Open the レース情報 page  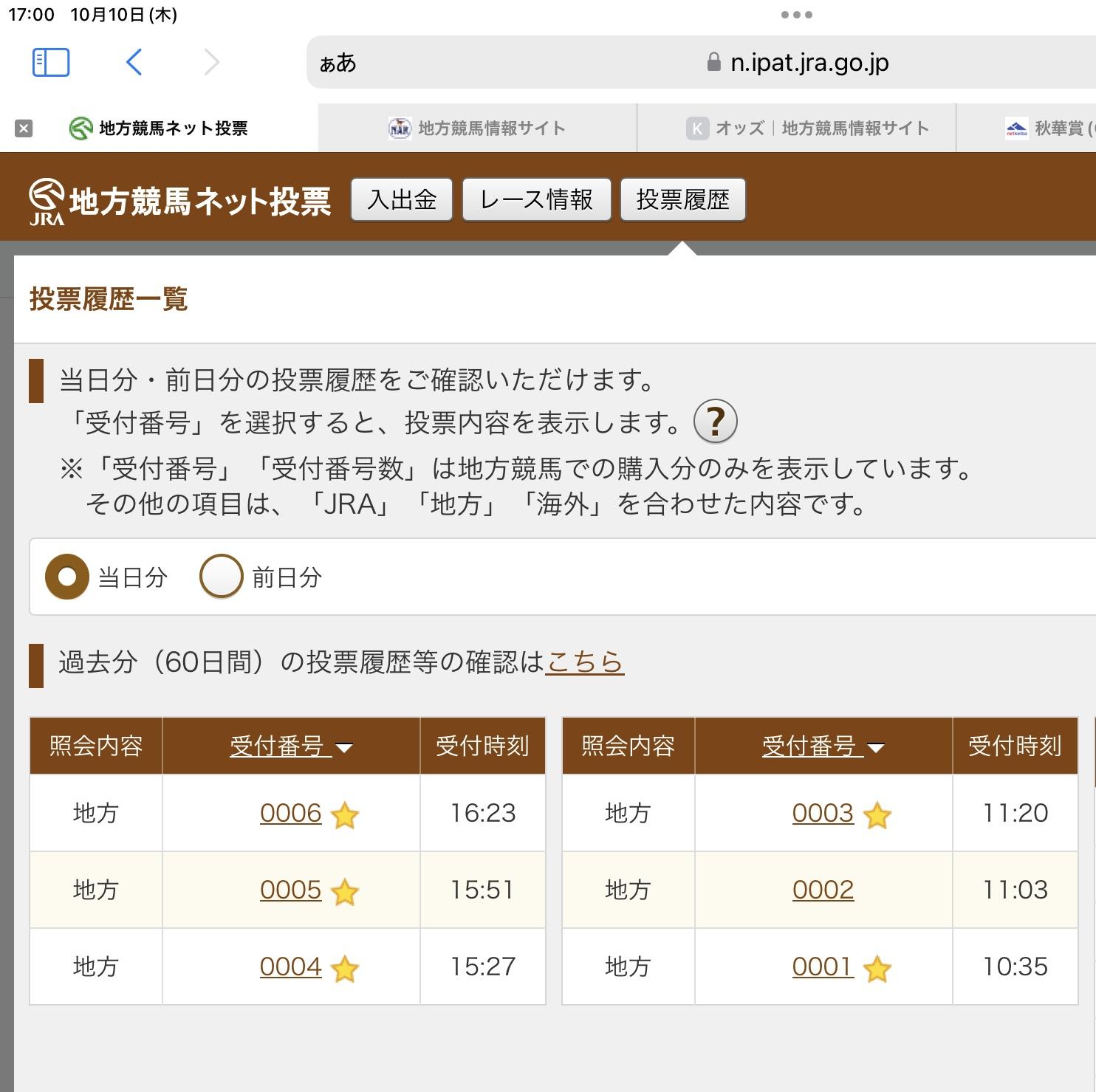(x=536, y=199)
